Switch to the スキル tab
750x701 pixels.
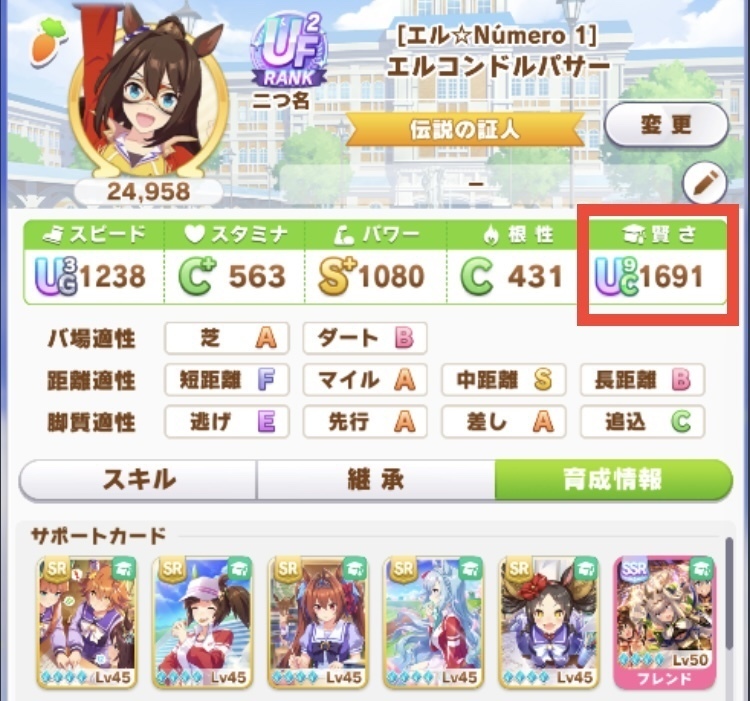coord(138,480)
